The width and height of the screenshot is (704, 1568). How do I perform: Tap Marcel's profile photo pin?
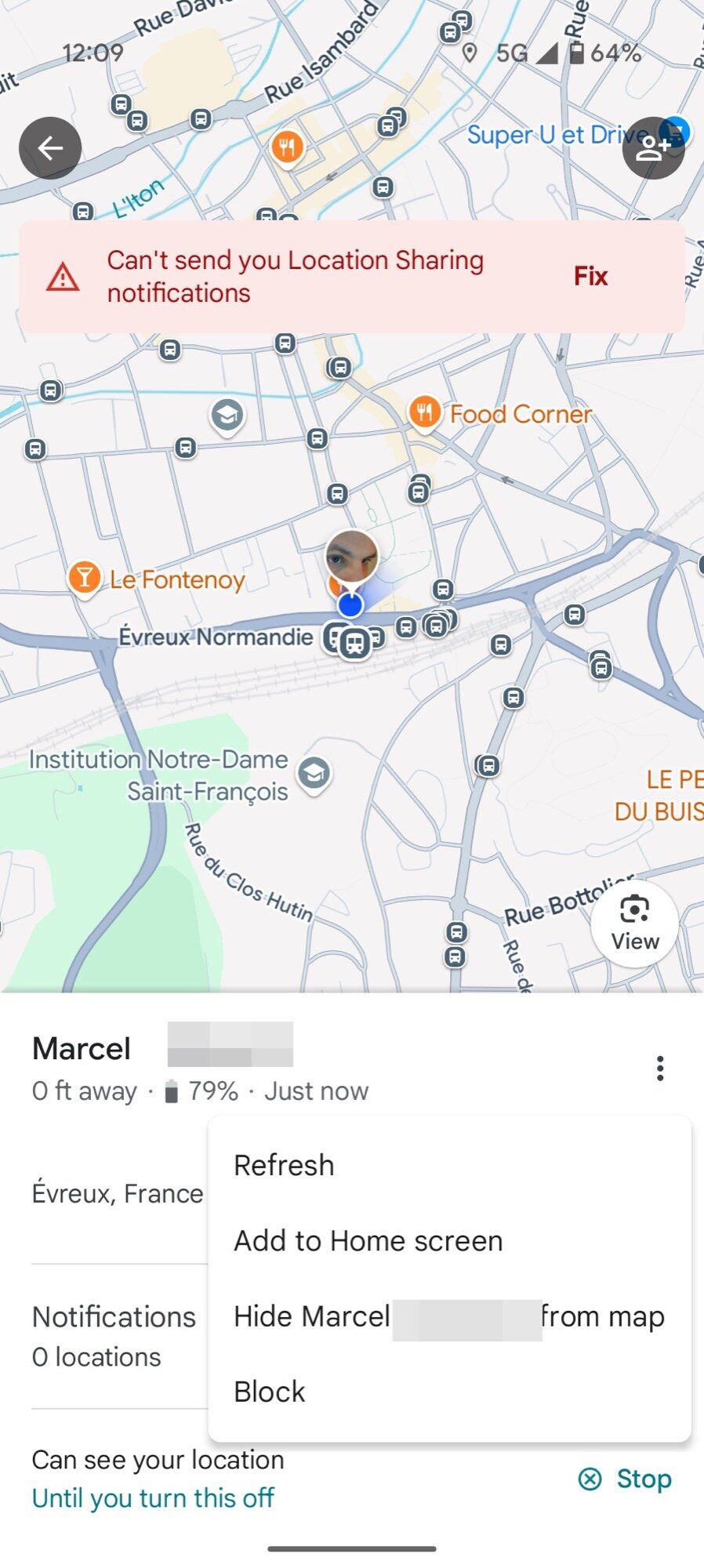tap(351, 557)
